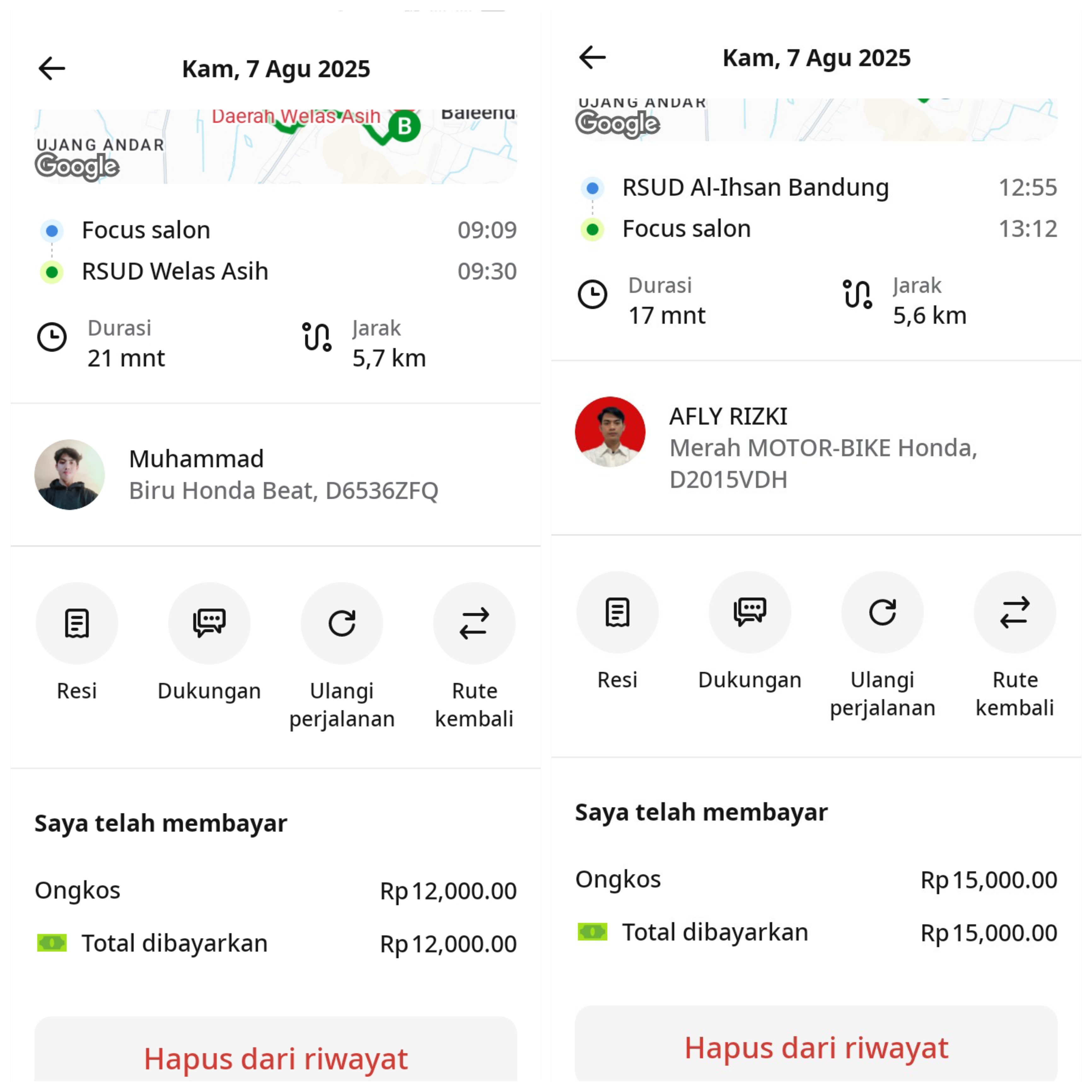This screenshot has width=1092, height=1092.
Task: Select Rute kembali for the RSUD Welas Asih trip
Action: tap(474, 623)
